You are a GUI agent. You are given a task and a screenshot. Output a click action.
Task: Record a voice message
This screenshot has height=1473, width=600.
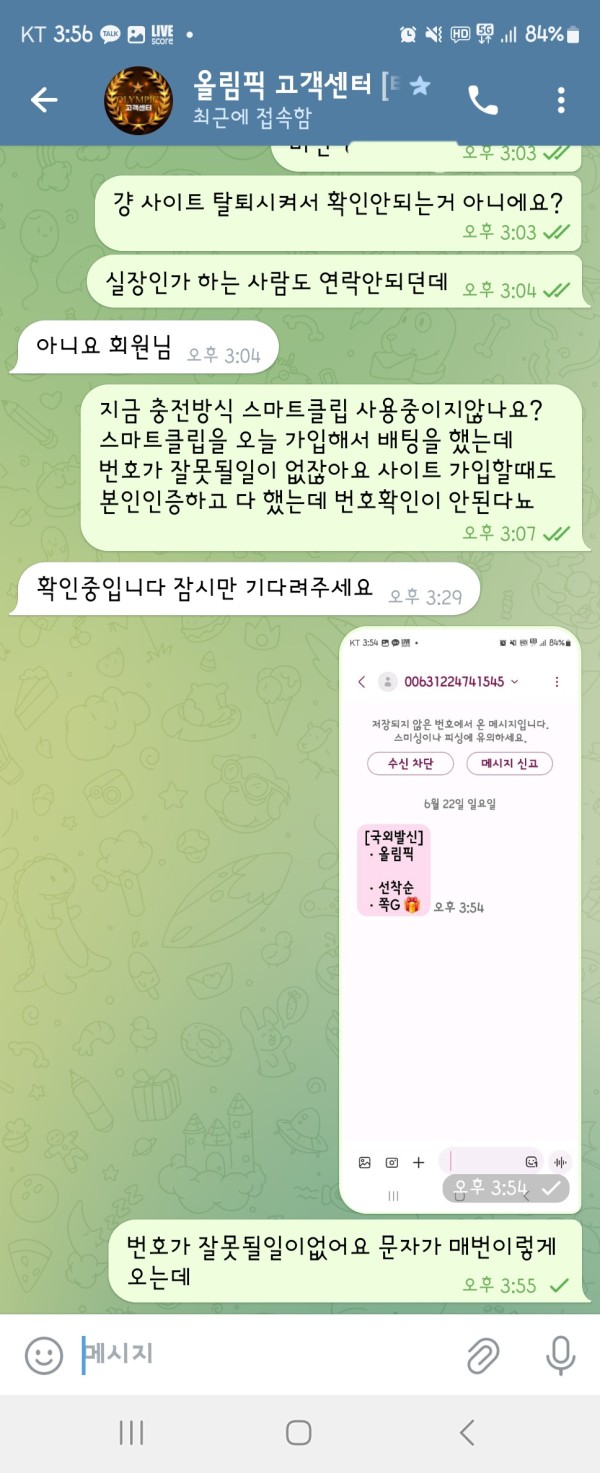tap(560, 1356)
